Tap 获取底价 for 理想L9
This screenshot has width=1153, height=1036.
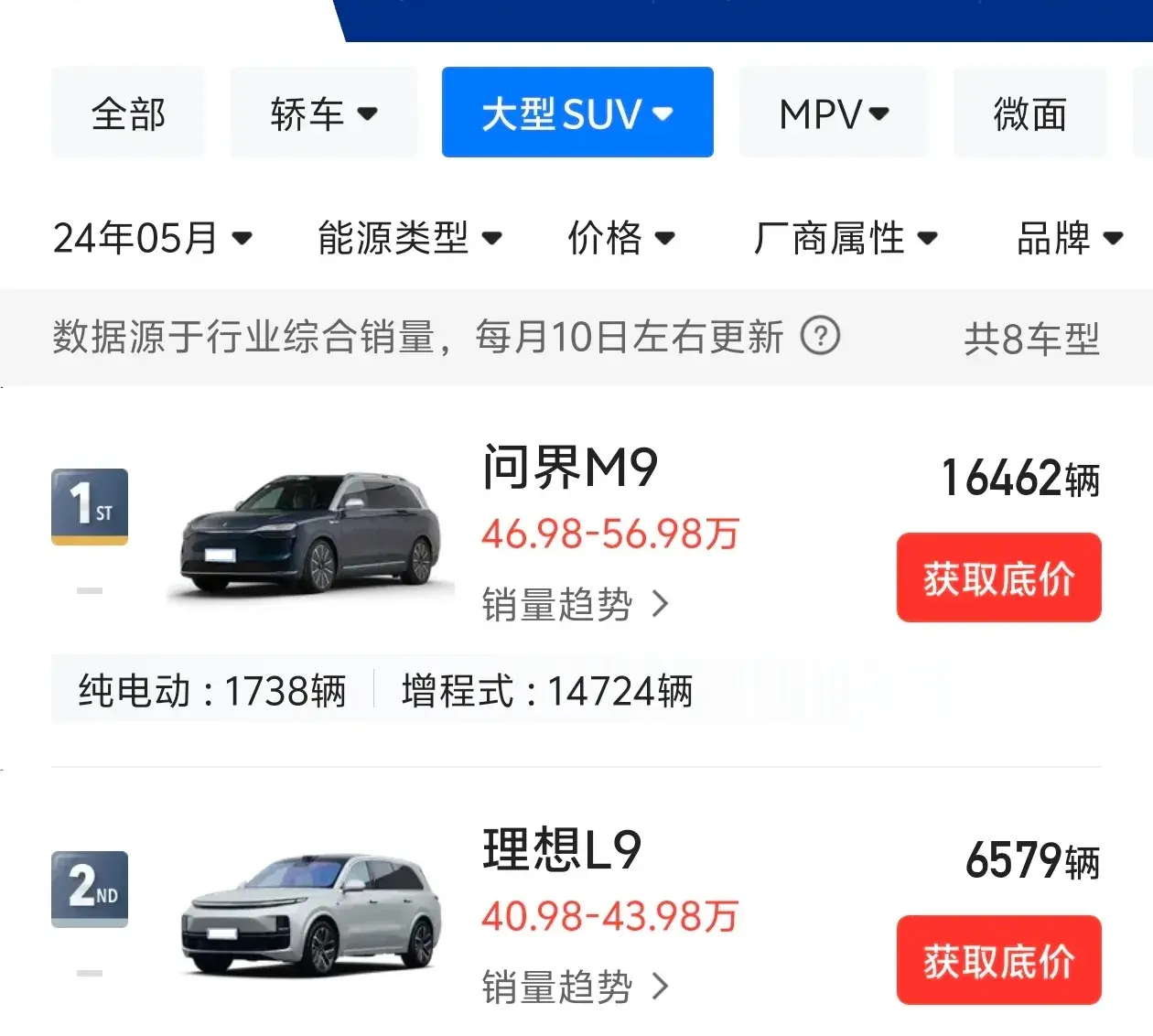click(998, 961)
